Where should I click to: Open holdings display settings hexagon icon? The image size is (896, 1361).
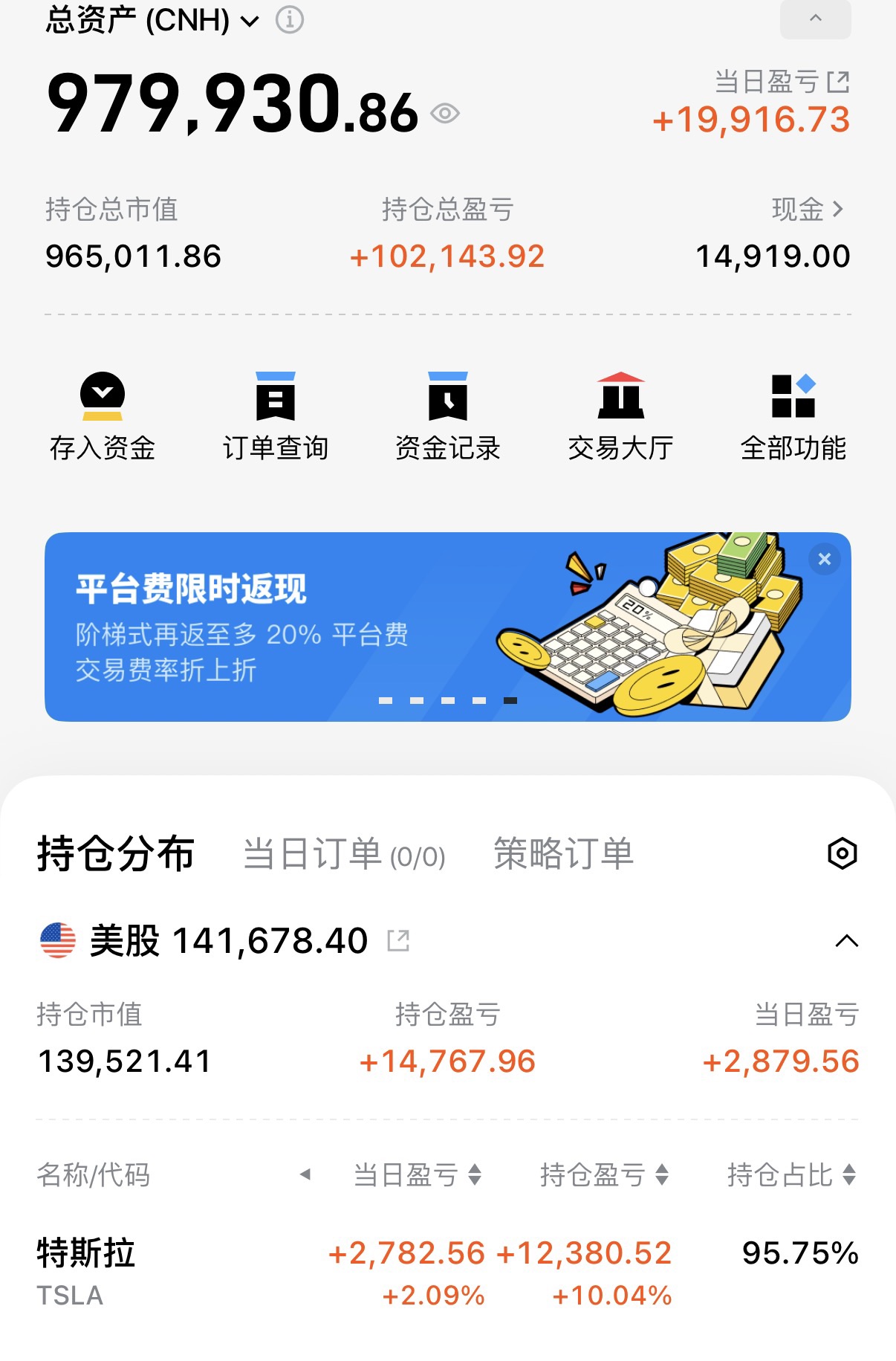[843, 853]
